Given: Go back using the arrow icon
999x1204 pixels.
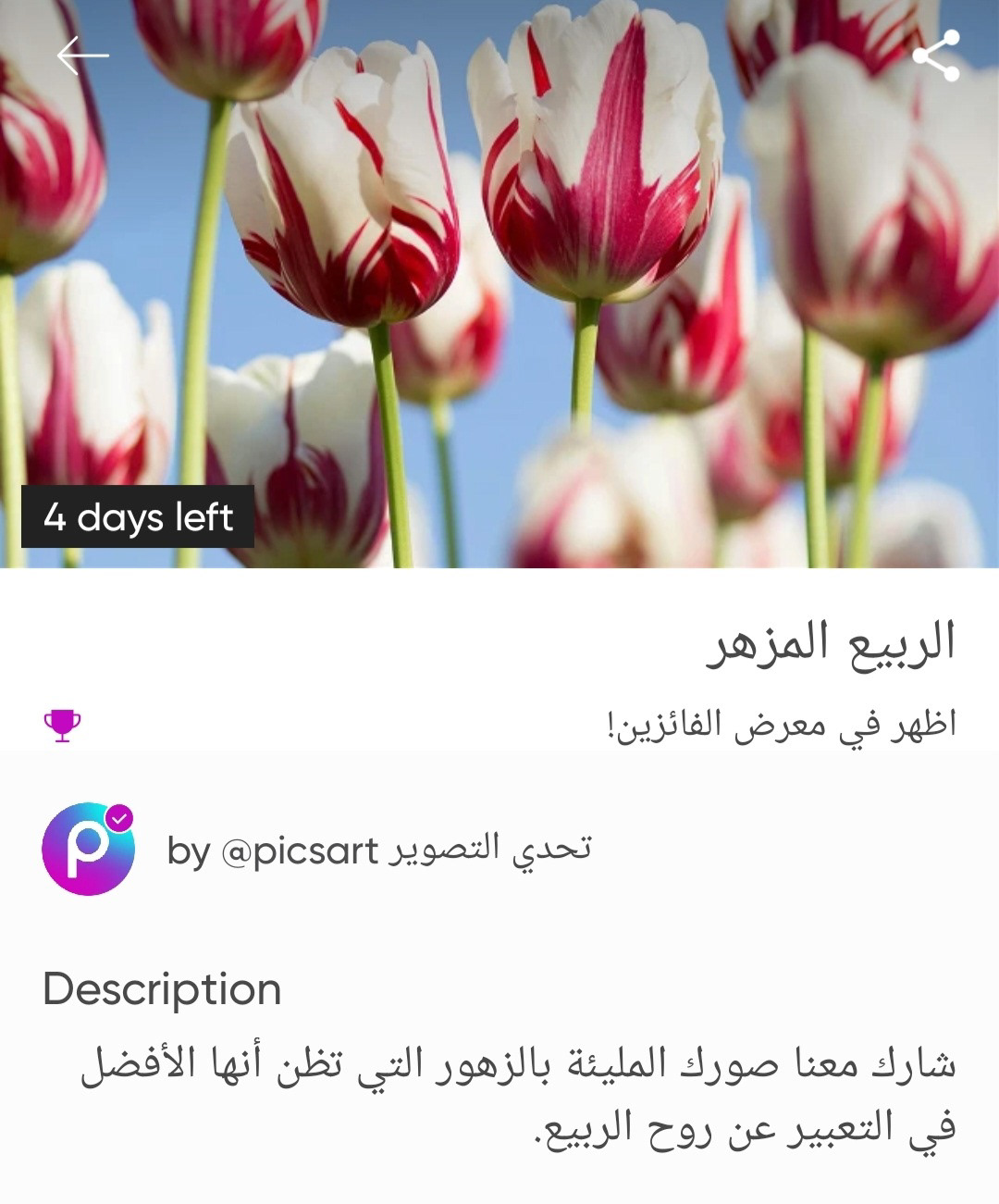Looking at the screenshot, I should pos(82,56).
